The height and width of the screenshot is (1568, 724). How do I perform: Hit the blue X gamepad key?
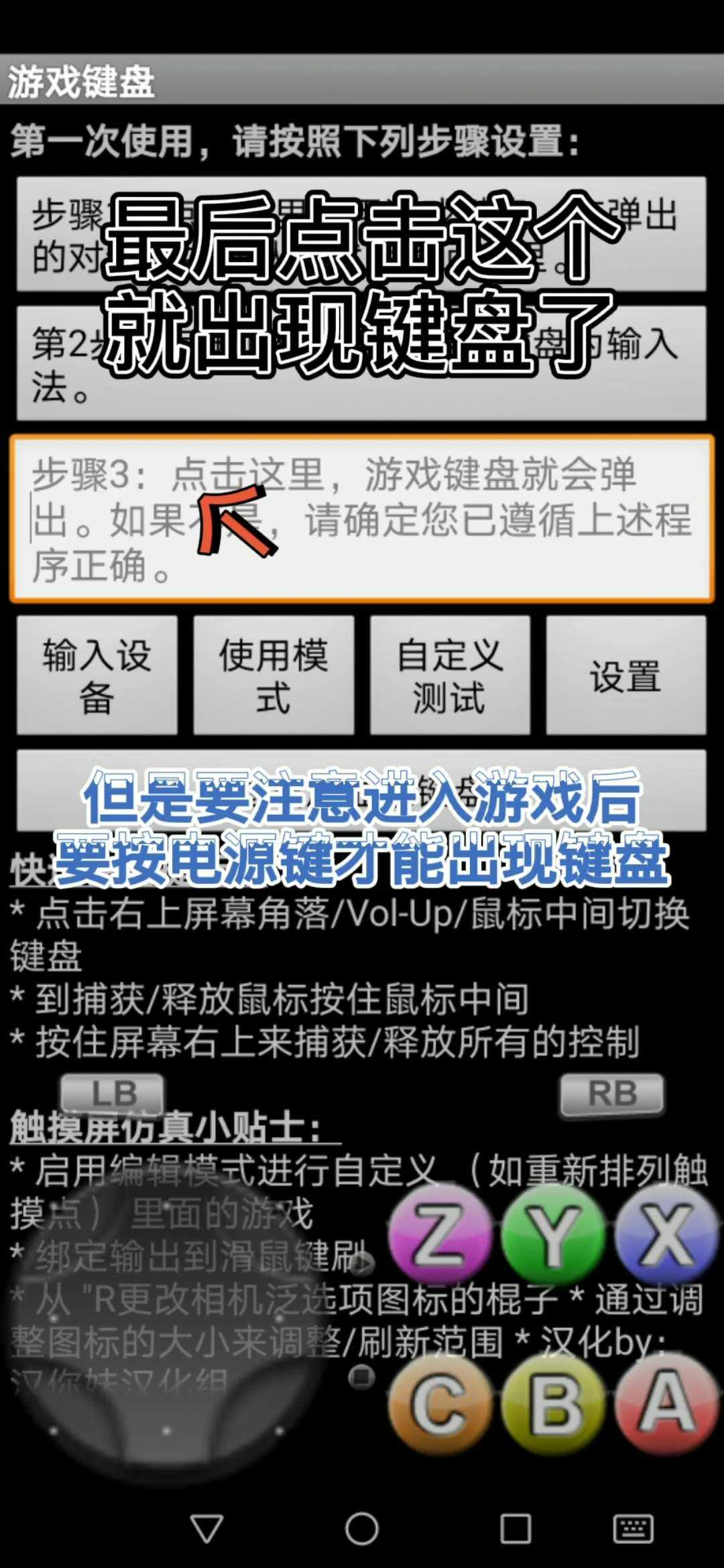[x=667, y=1233]
